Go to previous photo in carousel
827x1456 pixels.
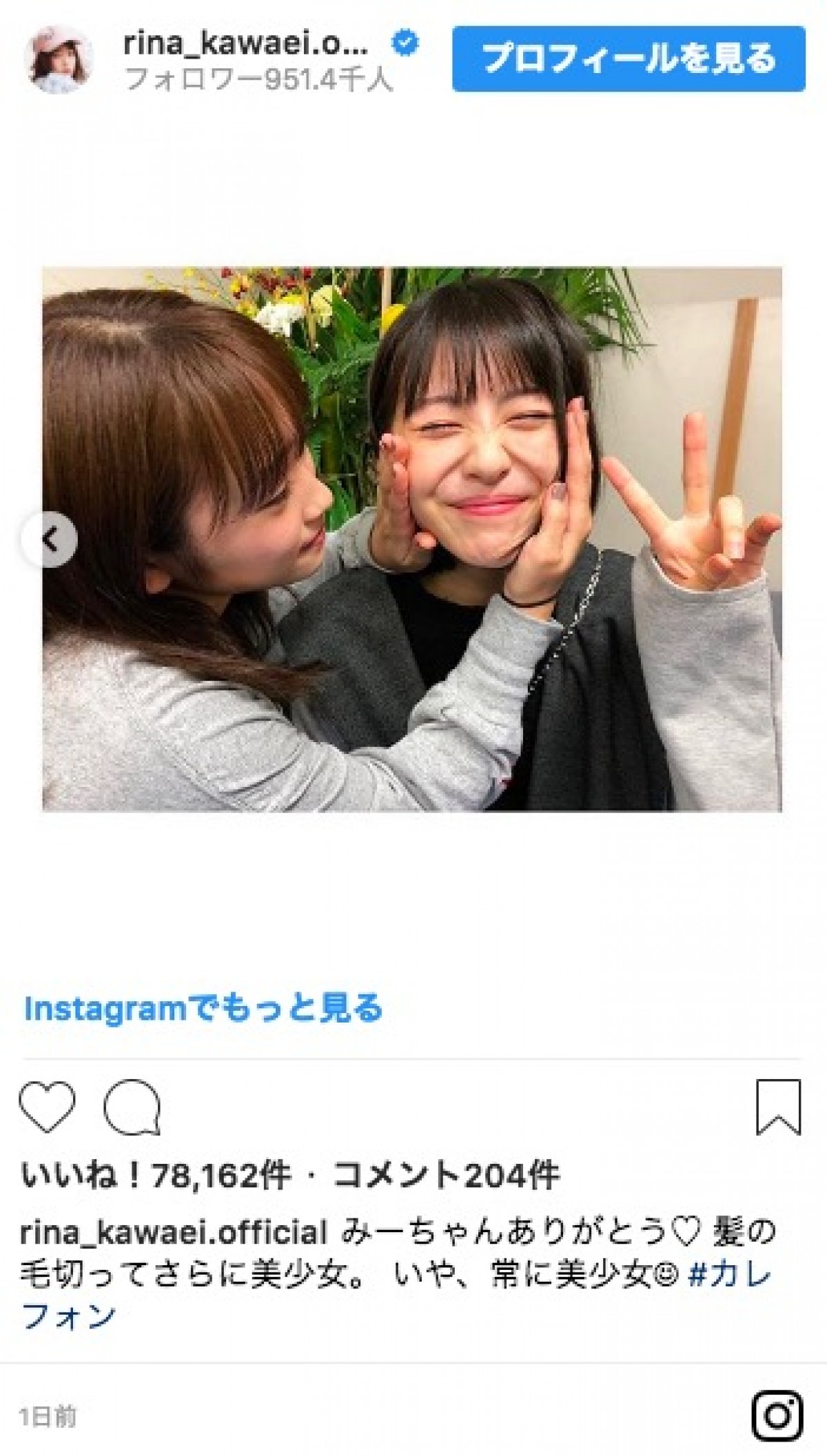tap(50, 540)
